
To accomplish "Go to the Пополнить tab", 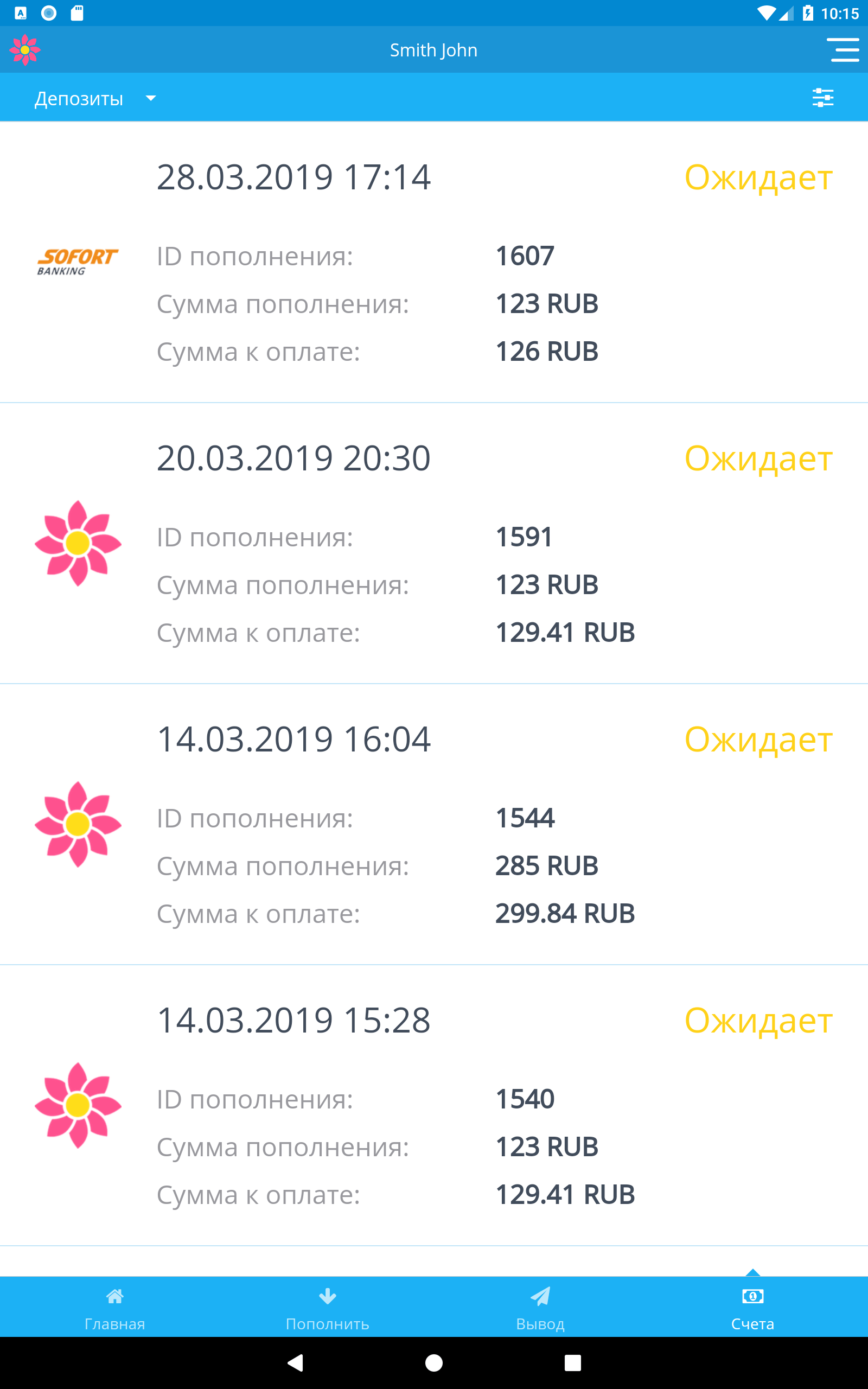I will [x=327, y=1308].
